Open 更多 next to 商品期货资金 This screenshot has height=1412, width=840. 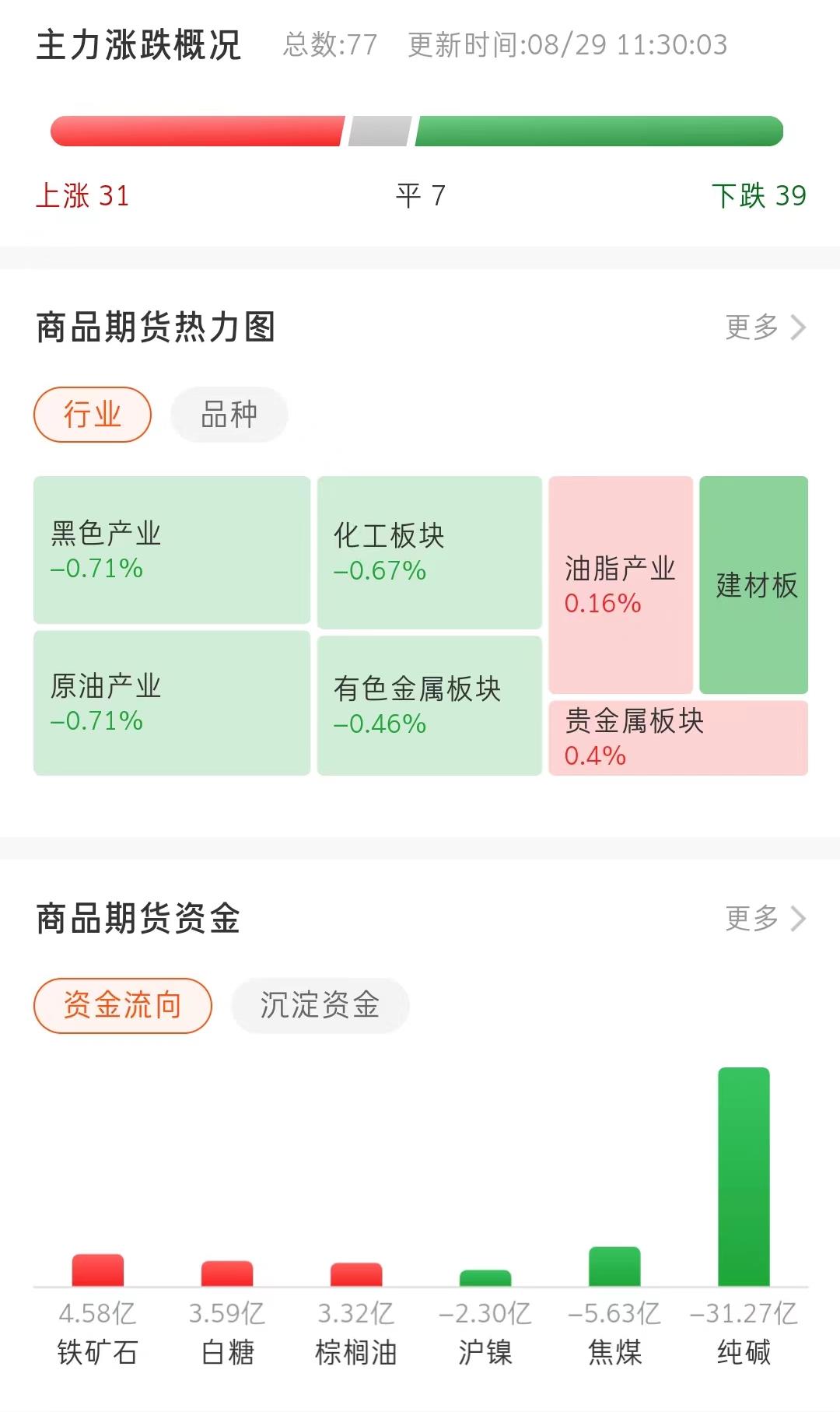[x=765, y=919]
